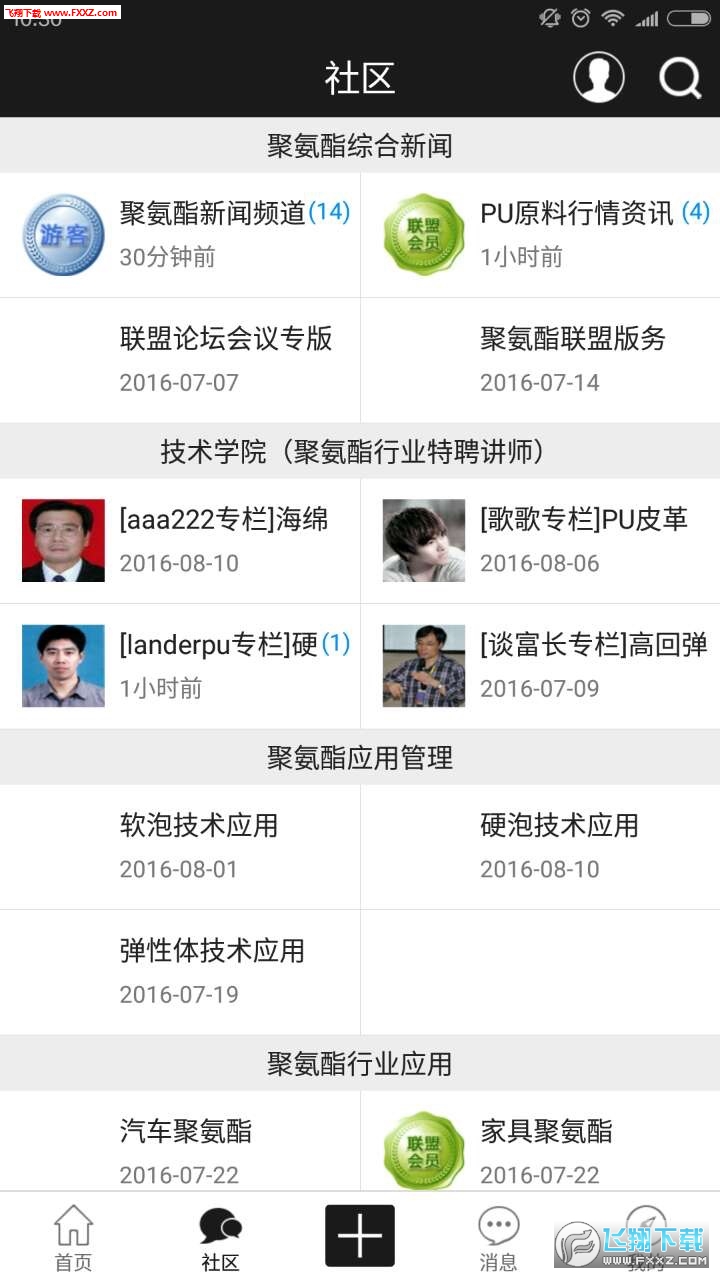Switch to the 首页 tab
This screenshot has width=720, height=1280.
click(x=73, y=1237)
